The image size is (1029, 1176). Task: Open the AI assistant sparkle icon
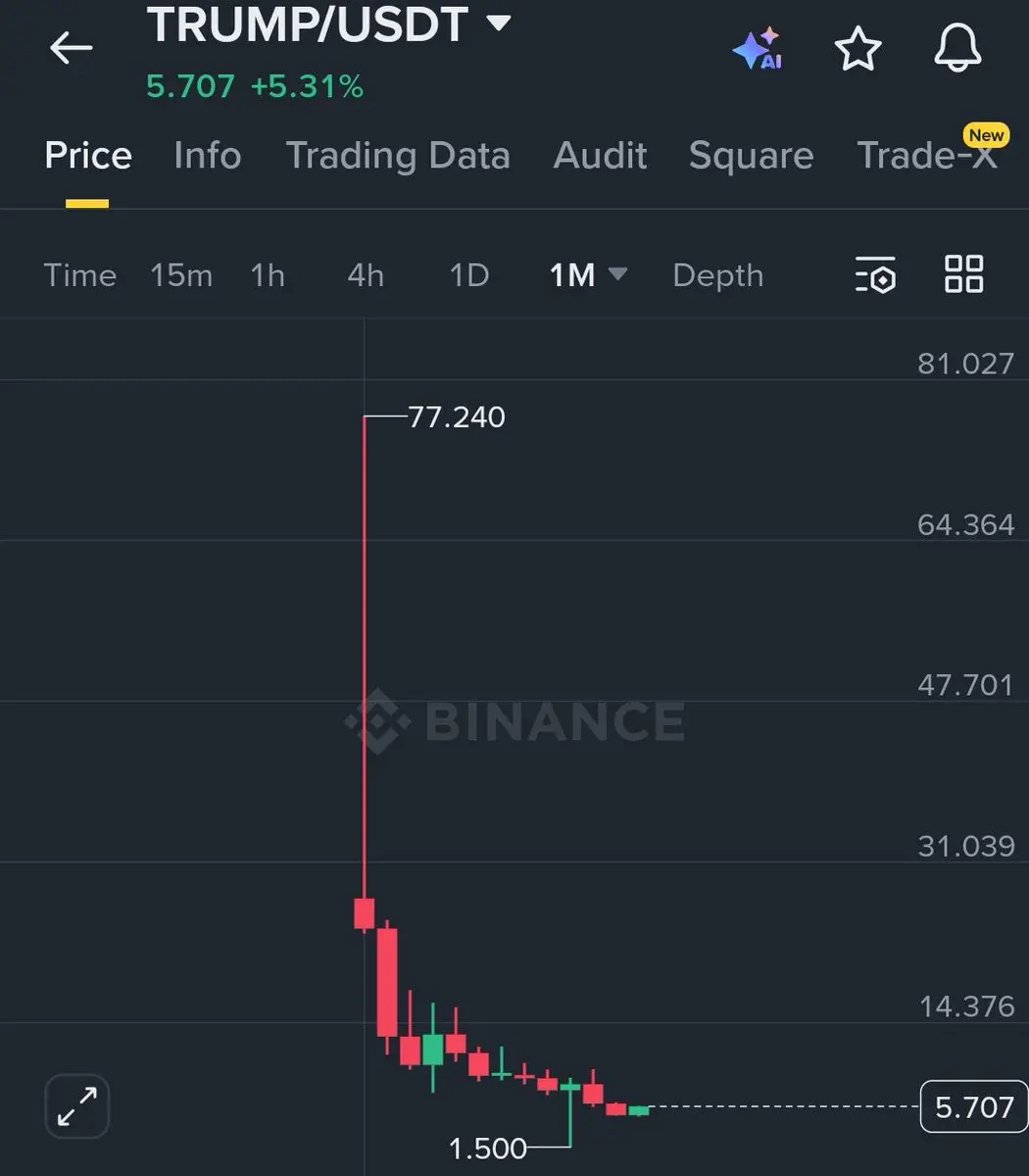tap(758, 49)
